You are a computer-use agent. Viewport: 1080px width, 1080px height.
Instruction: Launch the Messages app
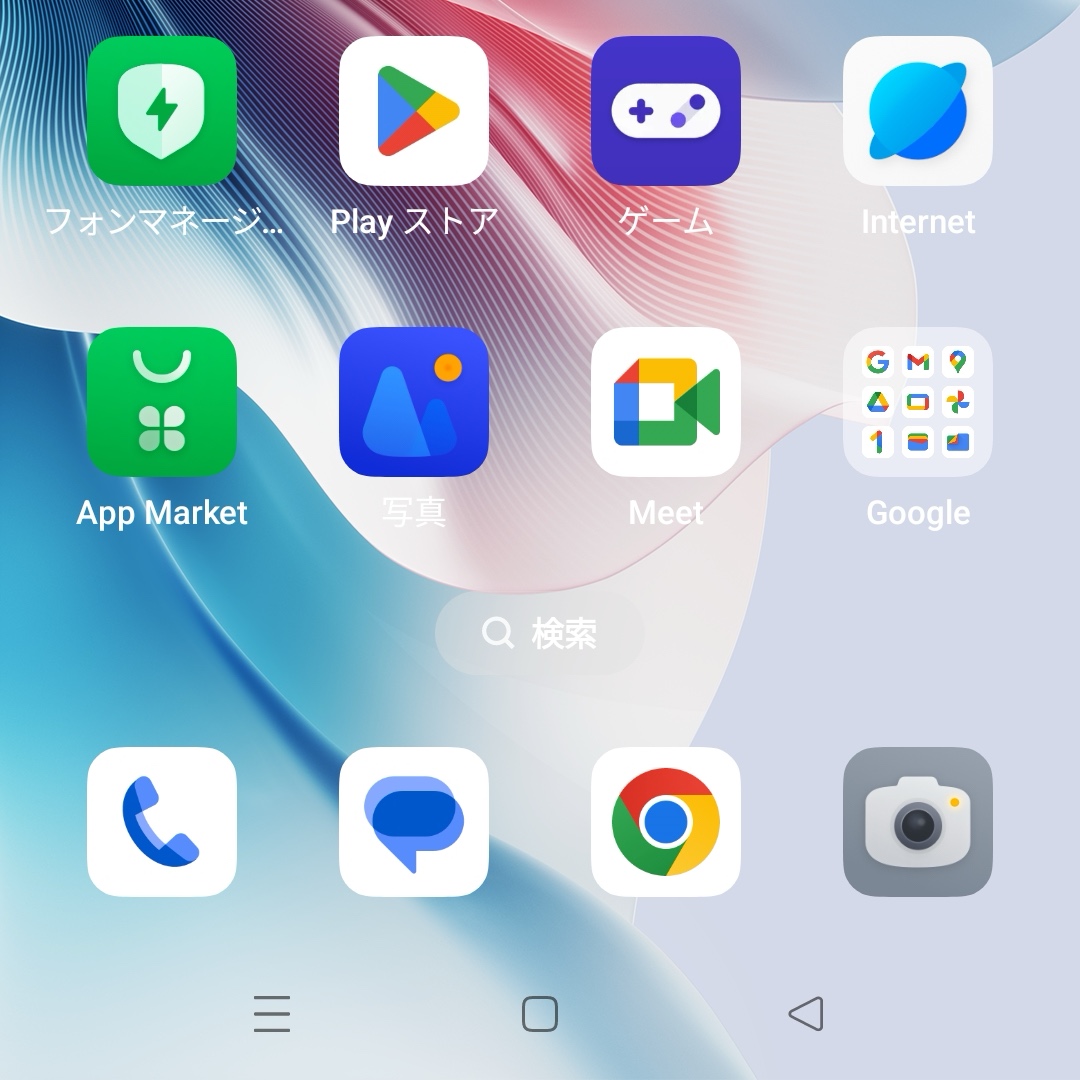pyautogui.click(x=414, y=822)
